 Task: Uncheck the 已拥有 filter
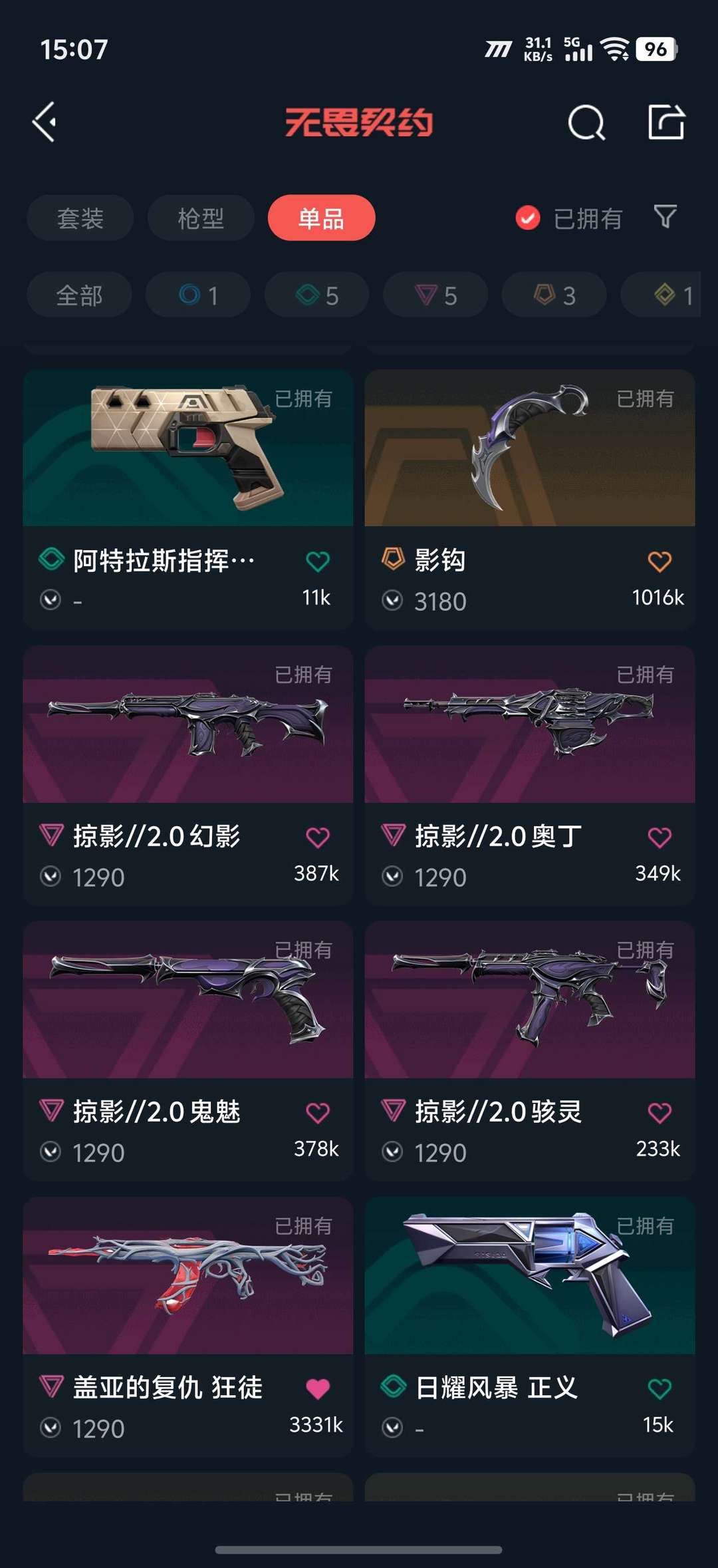(569, 218)
